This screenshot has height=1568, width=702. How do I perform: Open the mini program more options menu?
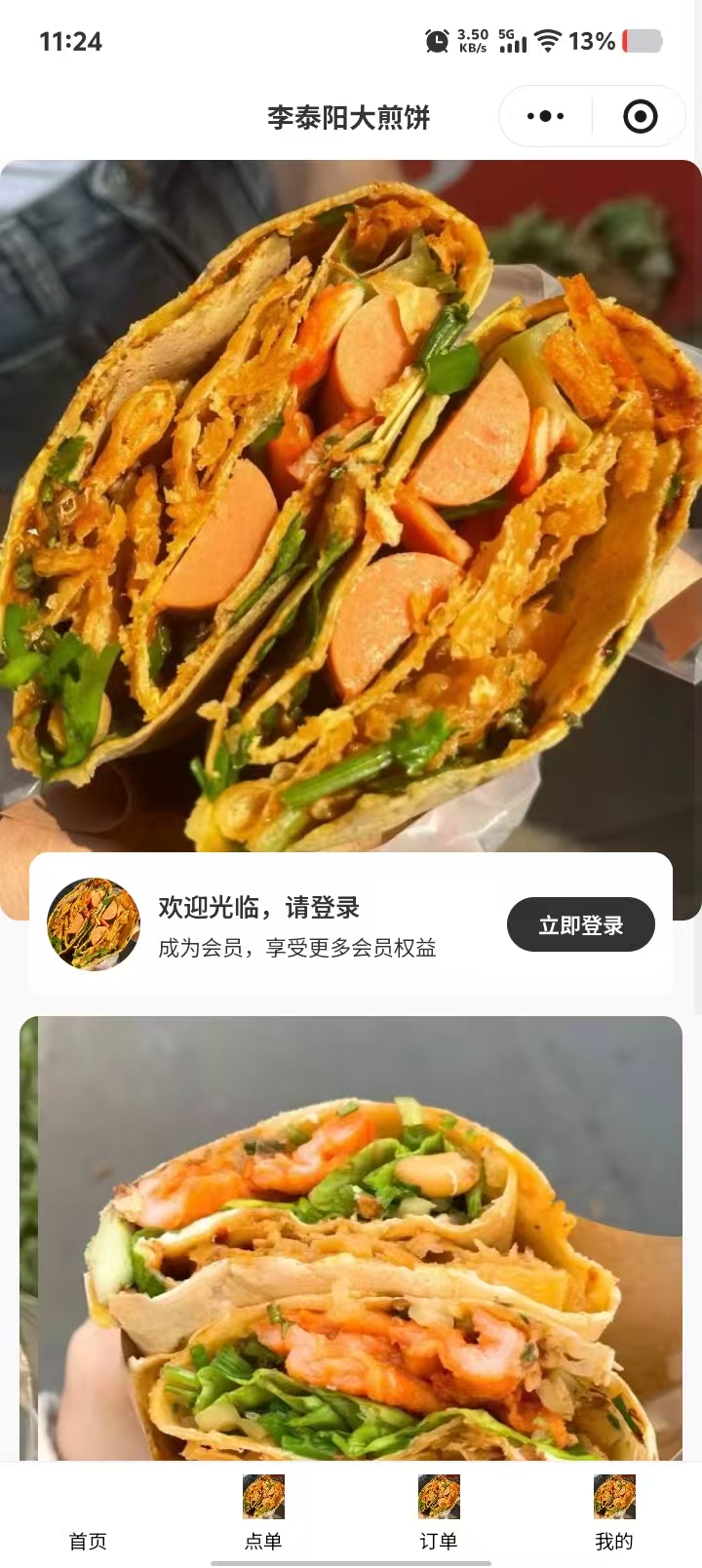tap(545, 117)
